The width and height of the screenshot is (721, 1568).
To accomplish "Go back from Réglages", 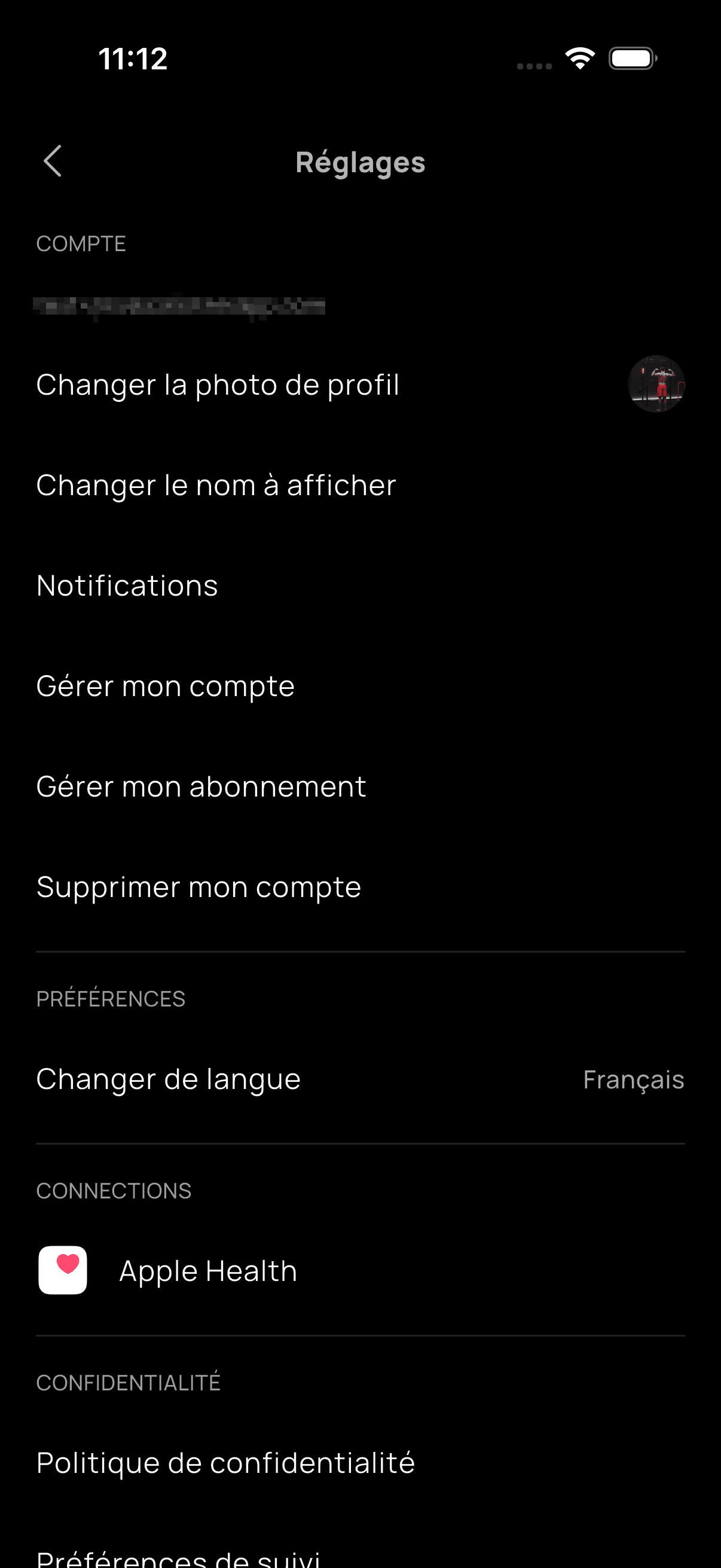I will [x=53, y=161].
